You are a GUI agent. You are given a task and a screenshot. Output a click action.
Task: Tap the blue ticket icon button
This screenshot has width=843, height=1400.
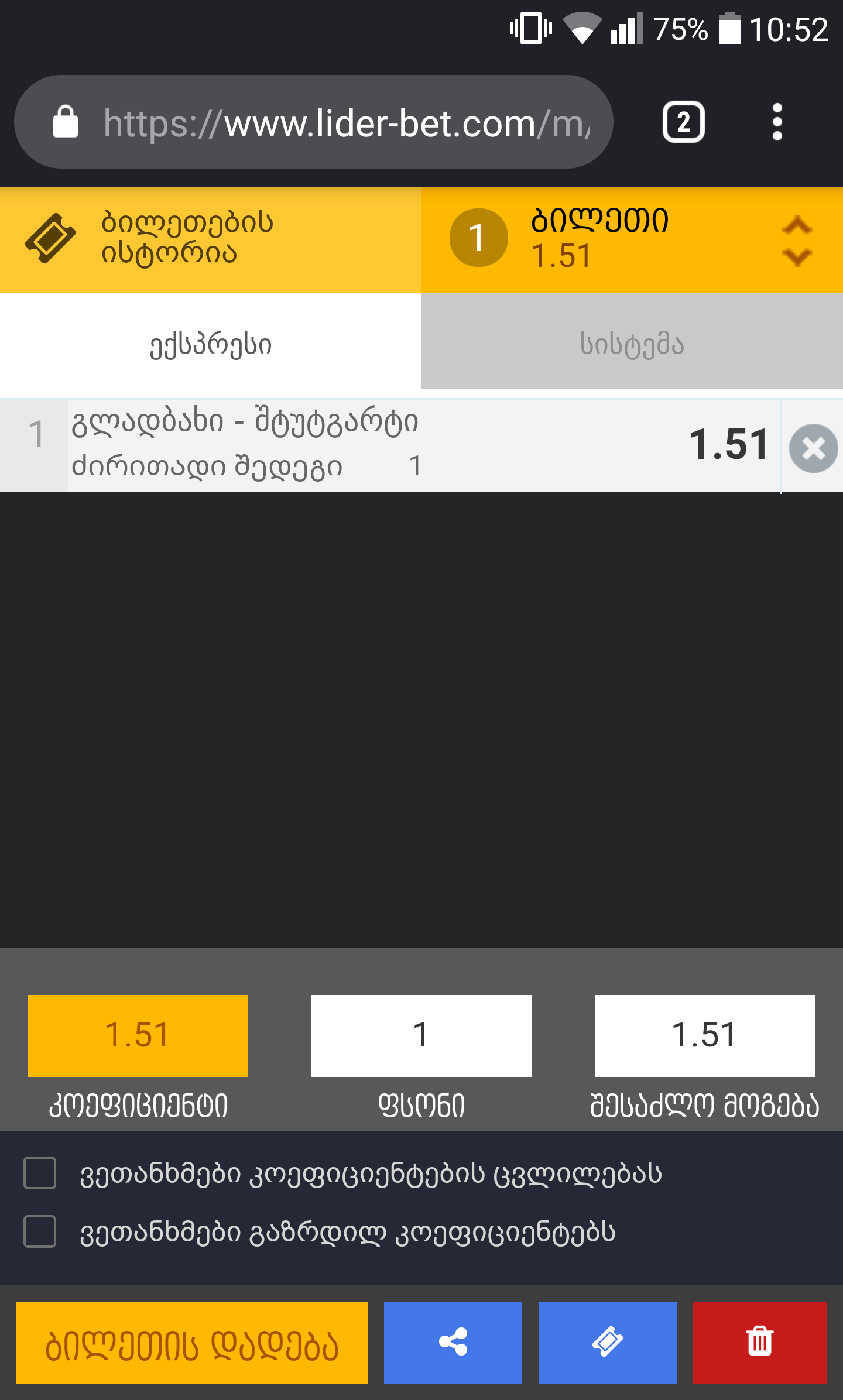pos(607,1343)
